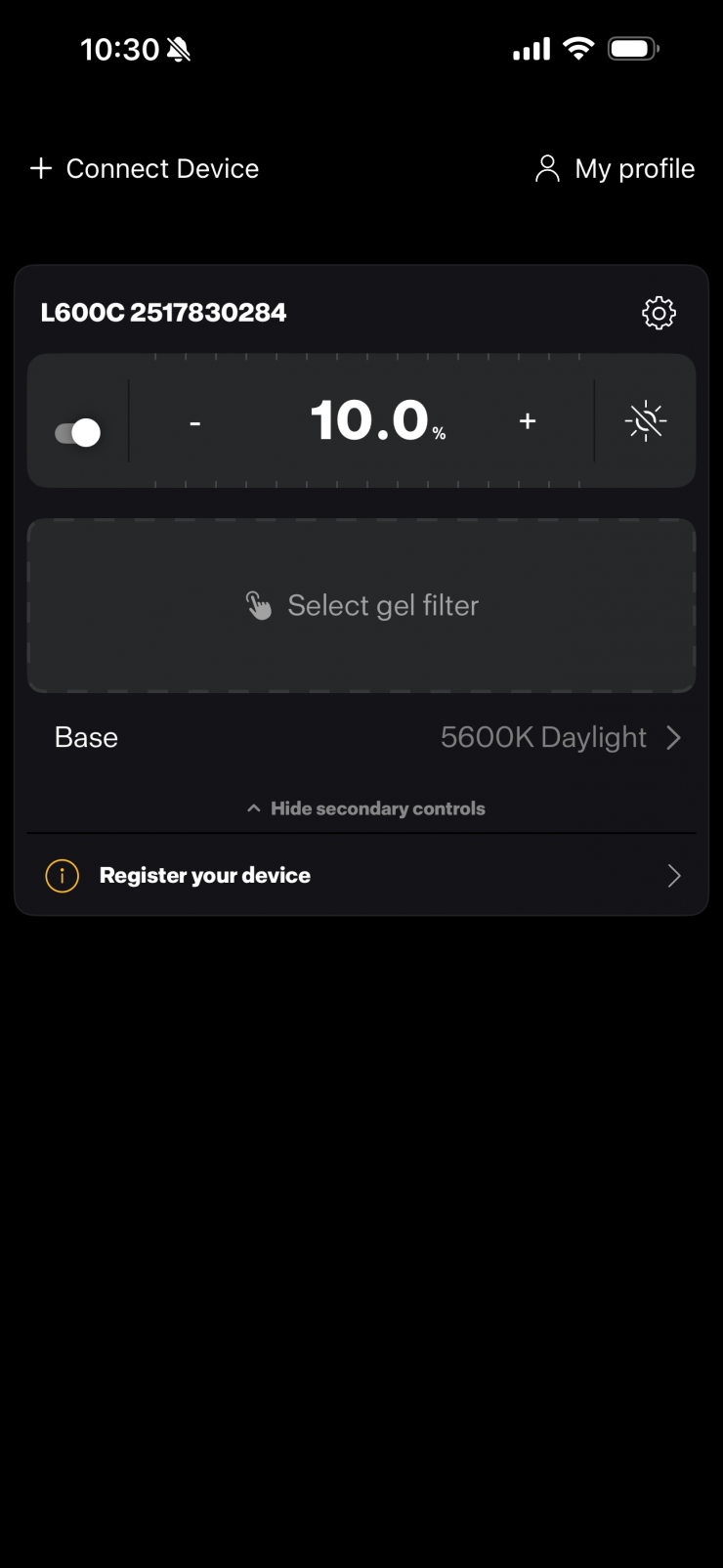The height and width of the screenshot is (1568, 723).
Task: Decrease brightness with the minus button
Action: tap(195, 422)
